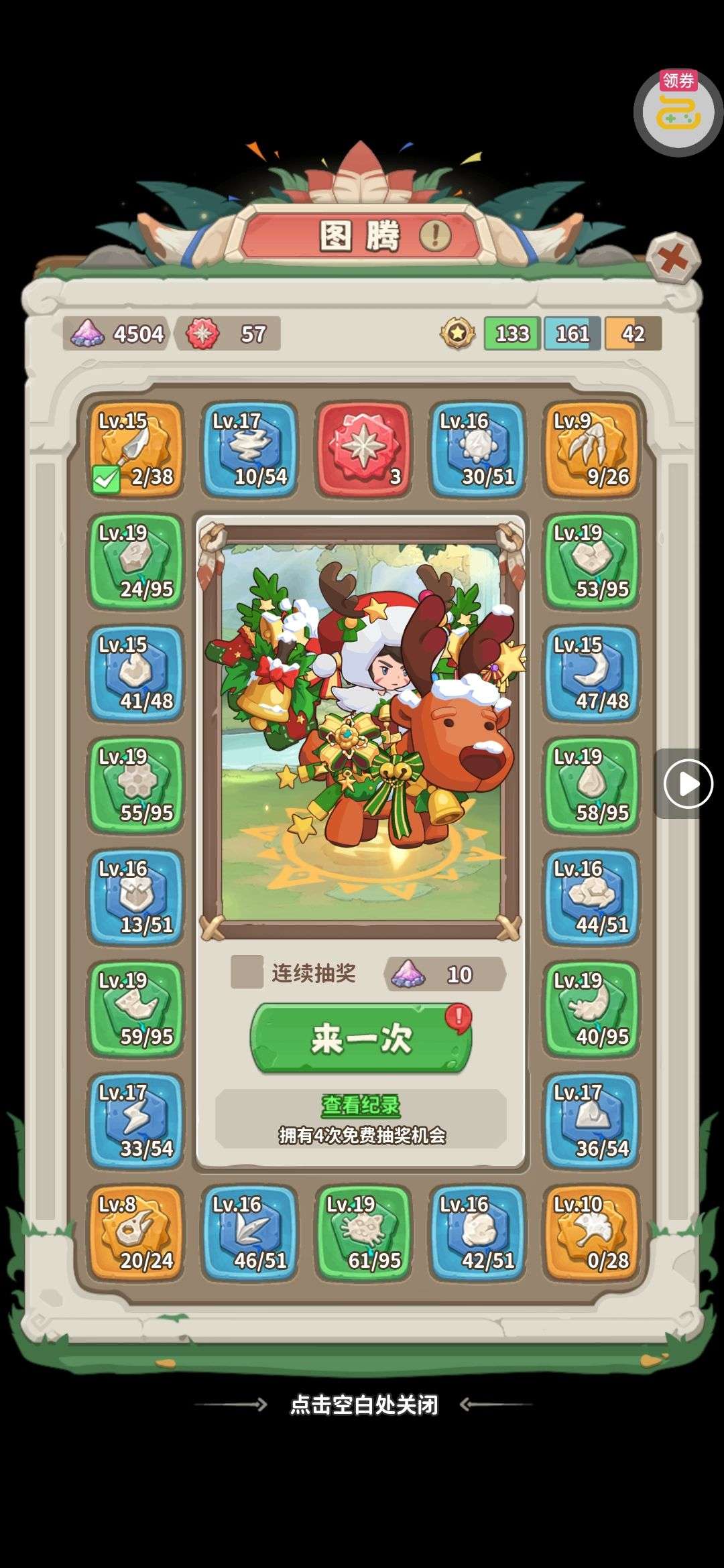The width and height of the screenshot is (724, 1568).
Task: Select the Lv.10 totem showing 0/28
Action: pyautogui.click(x=591, y=1233)
